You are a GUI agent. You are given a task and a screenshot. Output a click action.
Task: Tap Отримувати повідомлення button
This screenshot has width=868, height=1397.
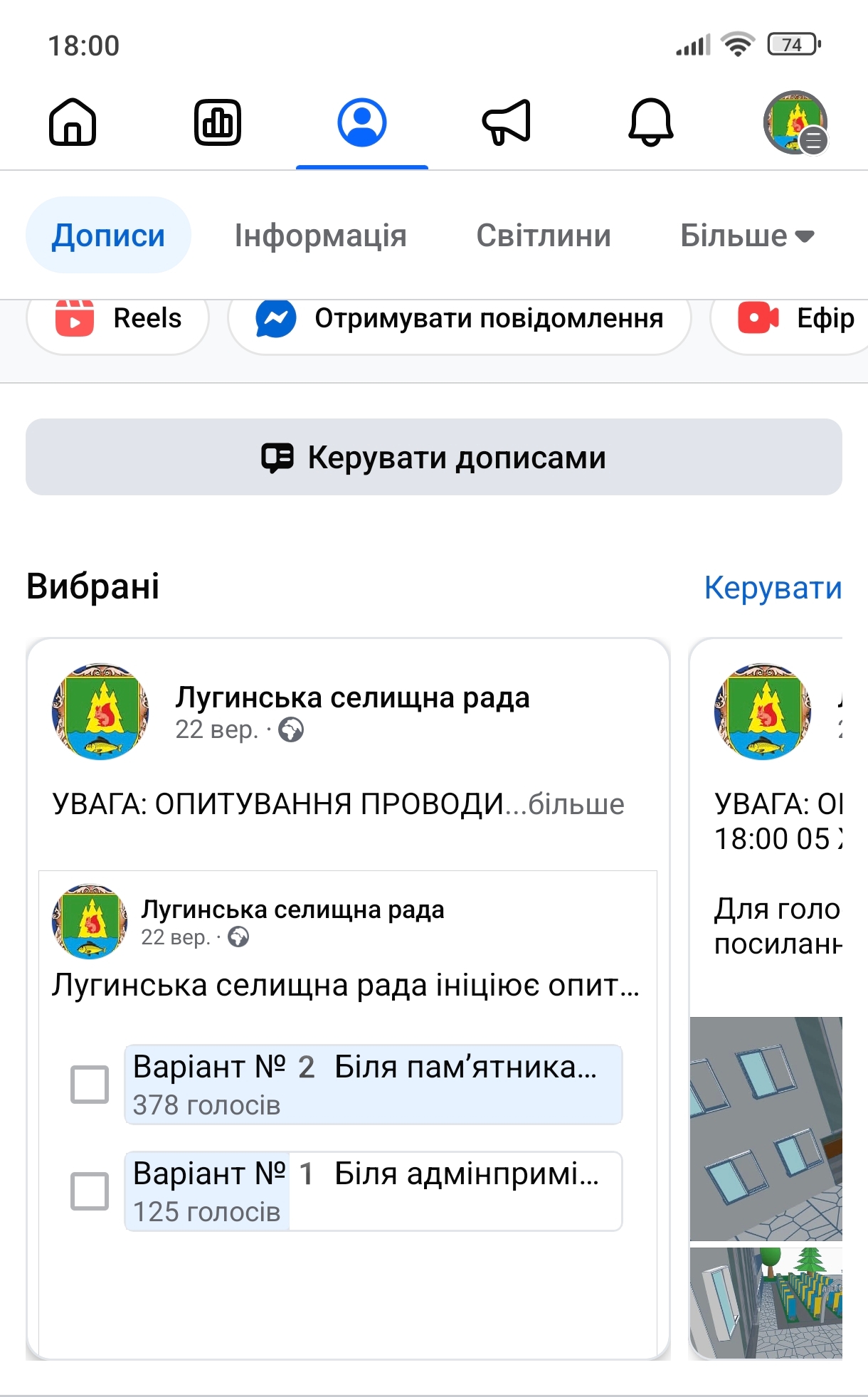(x=460, y=319)
